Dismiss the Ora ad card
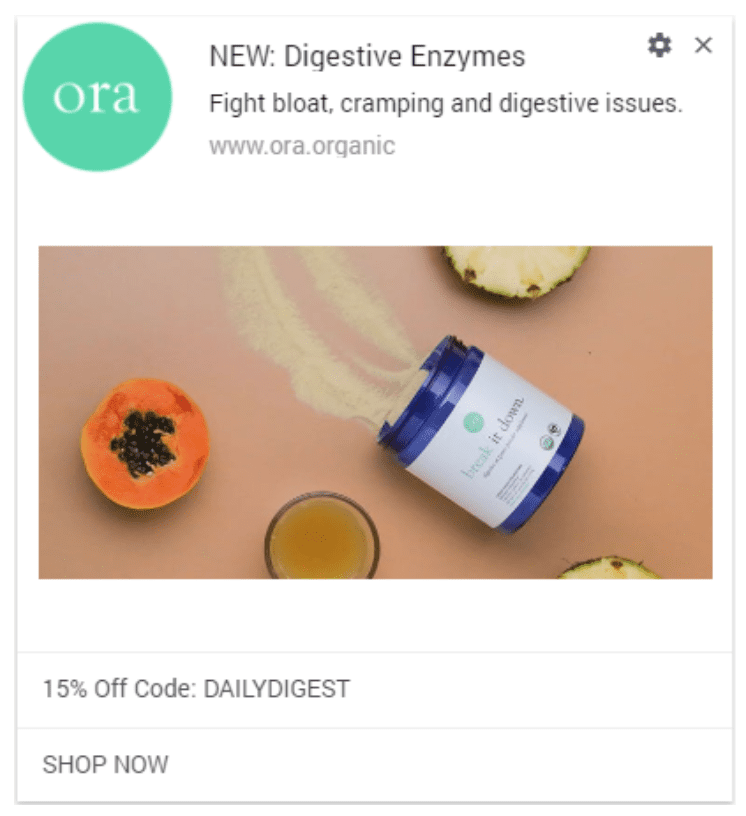 tap(703, 45)
